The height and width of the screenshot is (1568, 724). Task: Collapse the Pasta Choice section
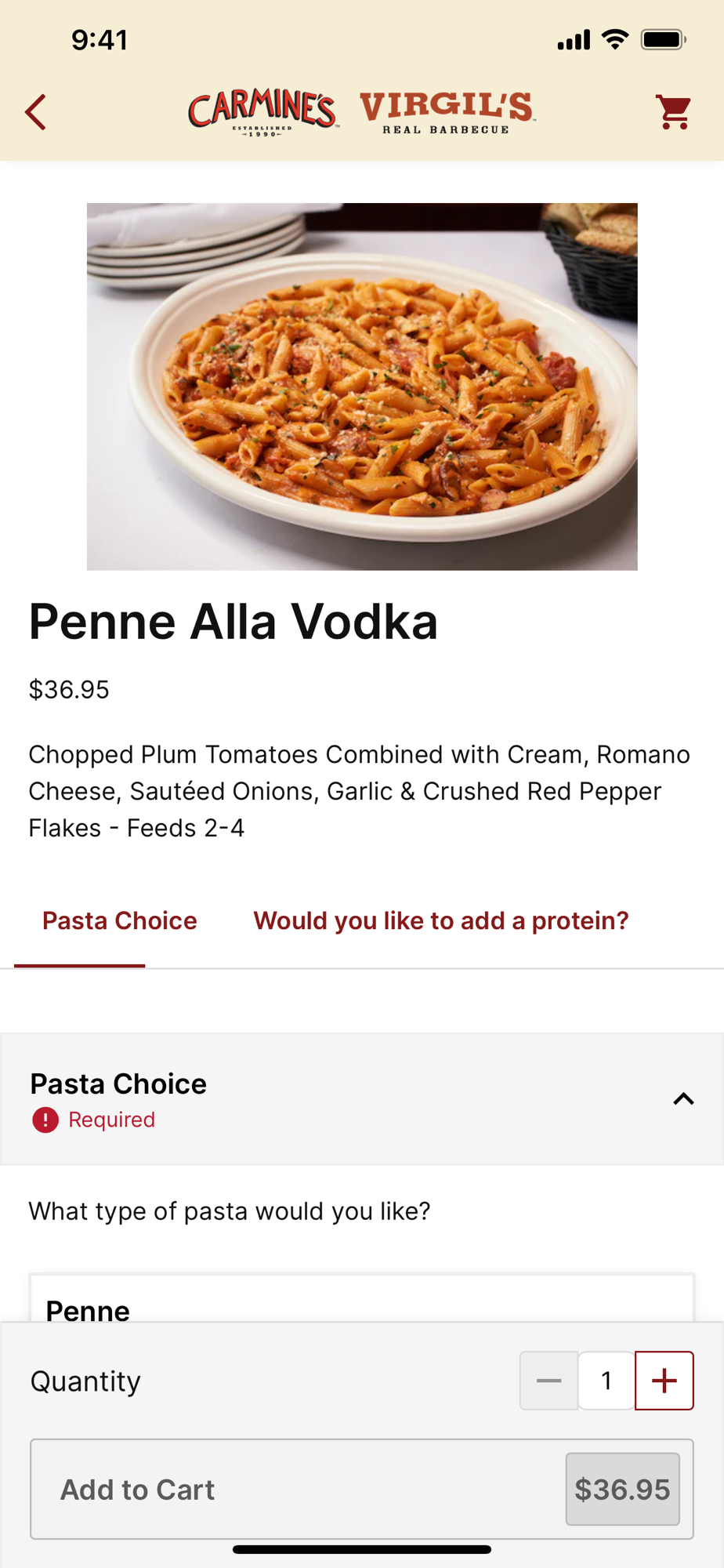tap(683, 1099)
